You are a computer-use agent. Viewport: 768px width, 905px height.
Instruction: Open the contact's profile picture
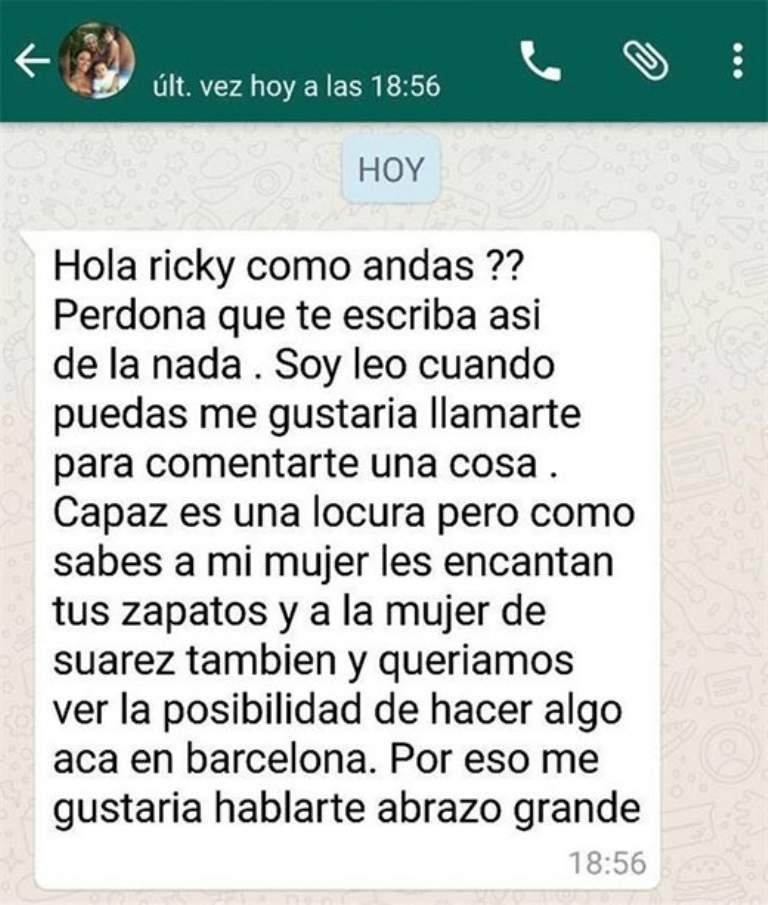point(96,61)
